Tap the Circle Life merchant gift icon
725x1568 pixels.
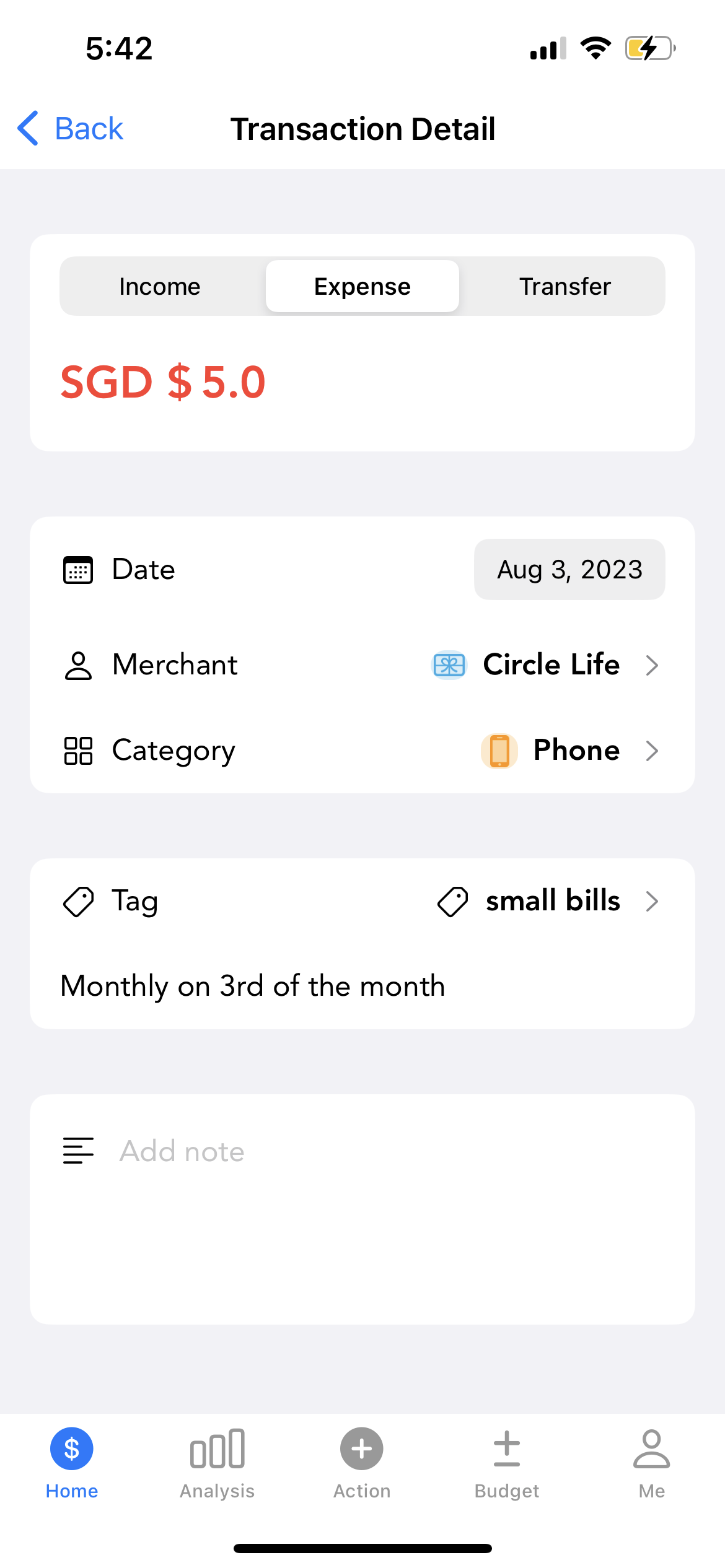tap(448, 664)
